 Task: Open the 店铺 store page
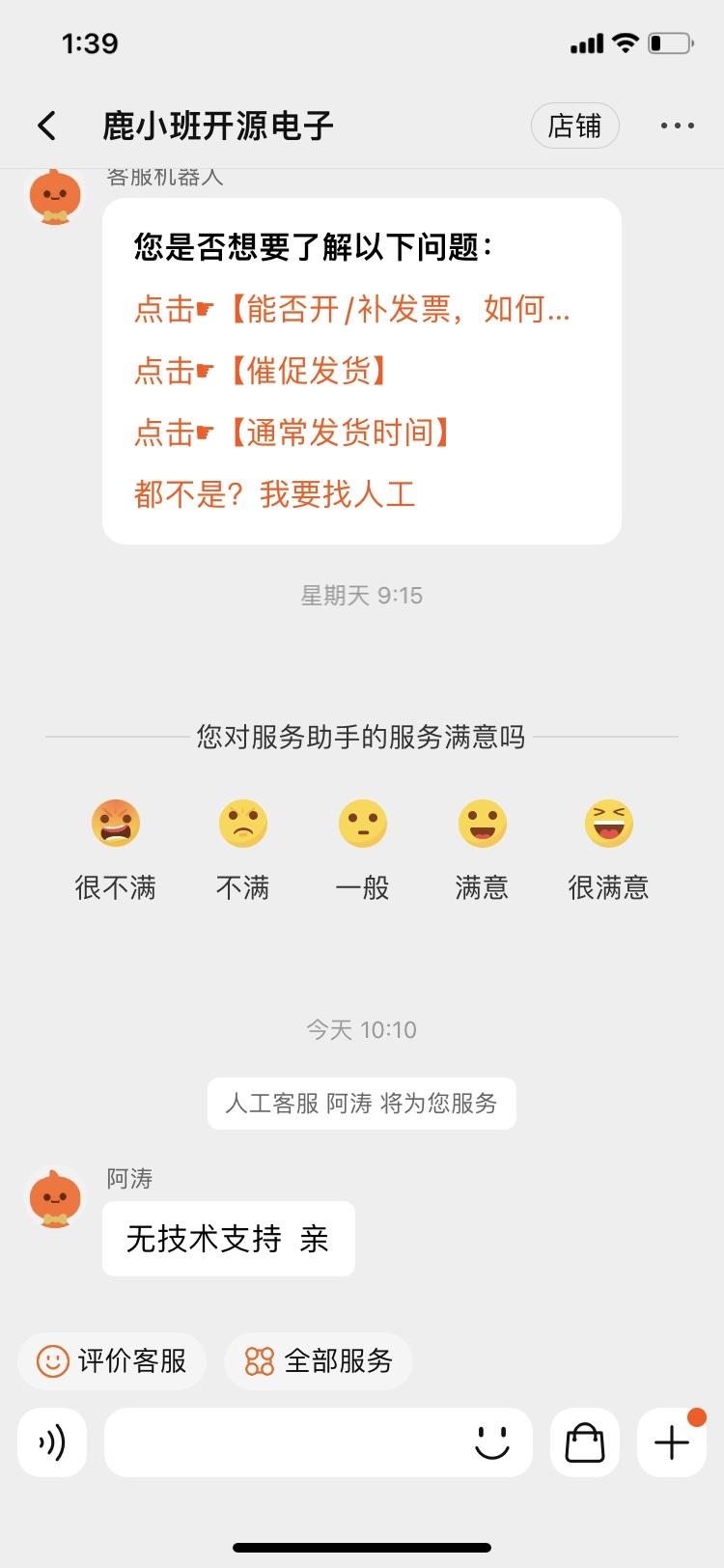coord(575,126)
